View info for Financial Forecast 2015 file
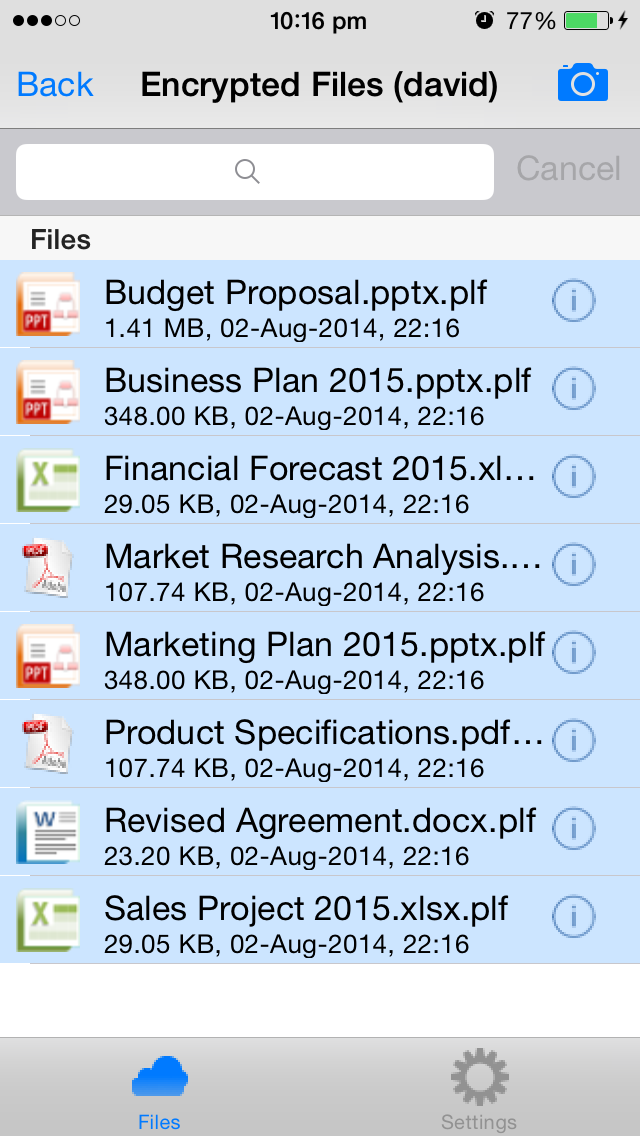Screen dimensions: 640x1136 coord(573,477)
